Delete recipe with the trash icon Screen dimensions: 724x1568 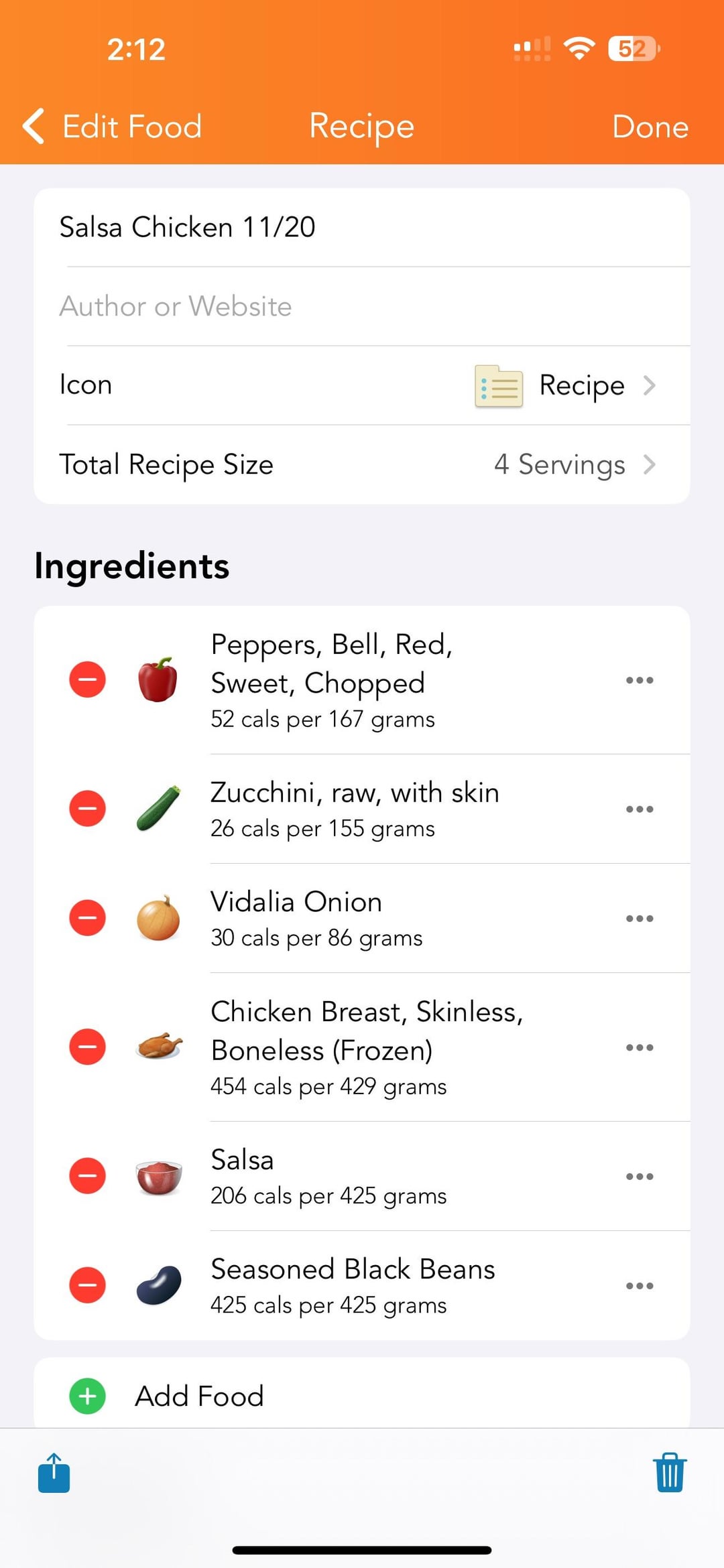pyautogui.click(x=670, y=1473)
